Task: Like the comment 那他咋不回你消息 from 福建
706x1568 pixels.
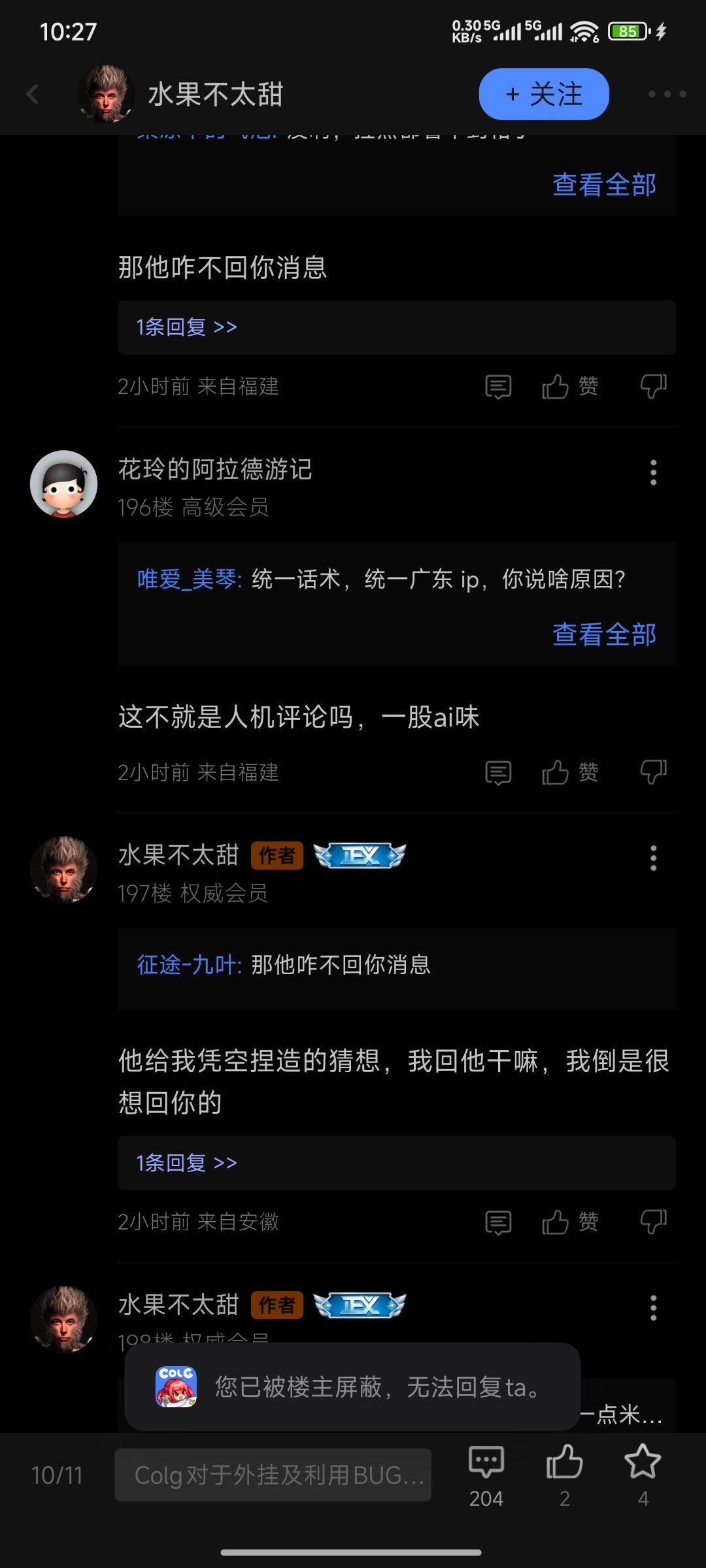Action: point(569,387)
